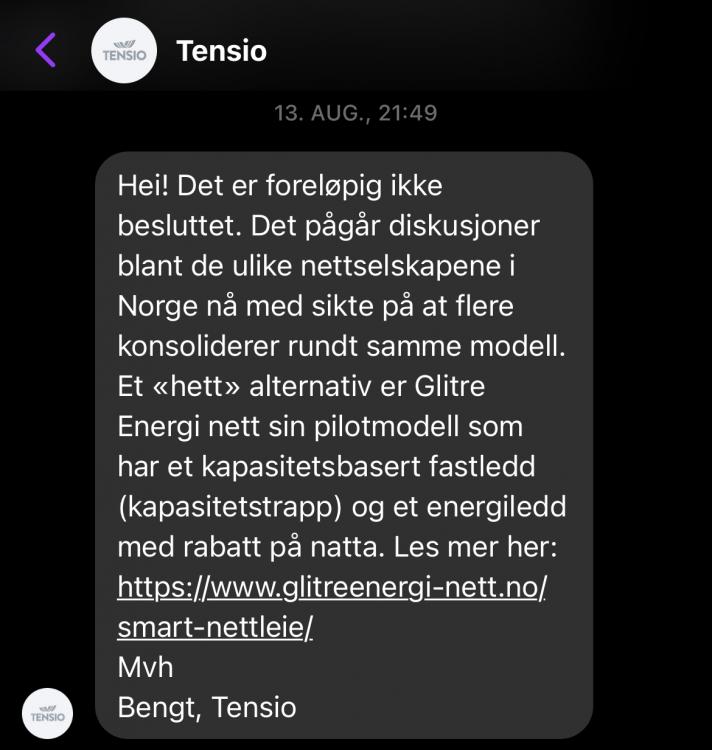Go back using the purple arrow
Viewport: 712px width, 750px height.
(46, 49)
